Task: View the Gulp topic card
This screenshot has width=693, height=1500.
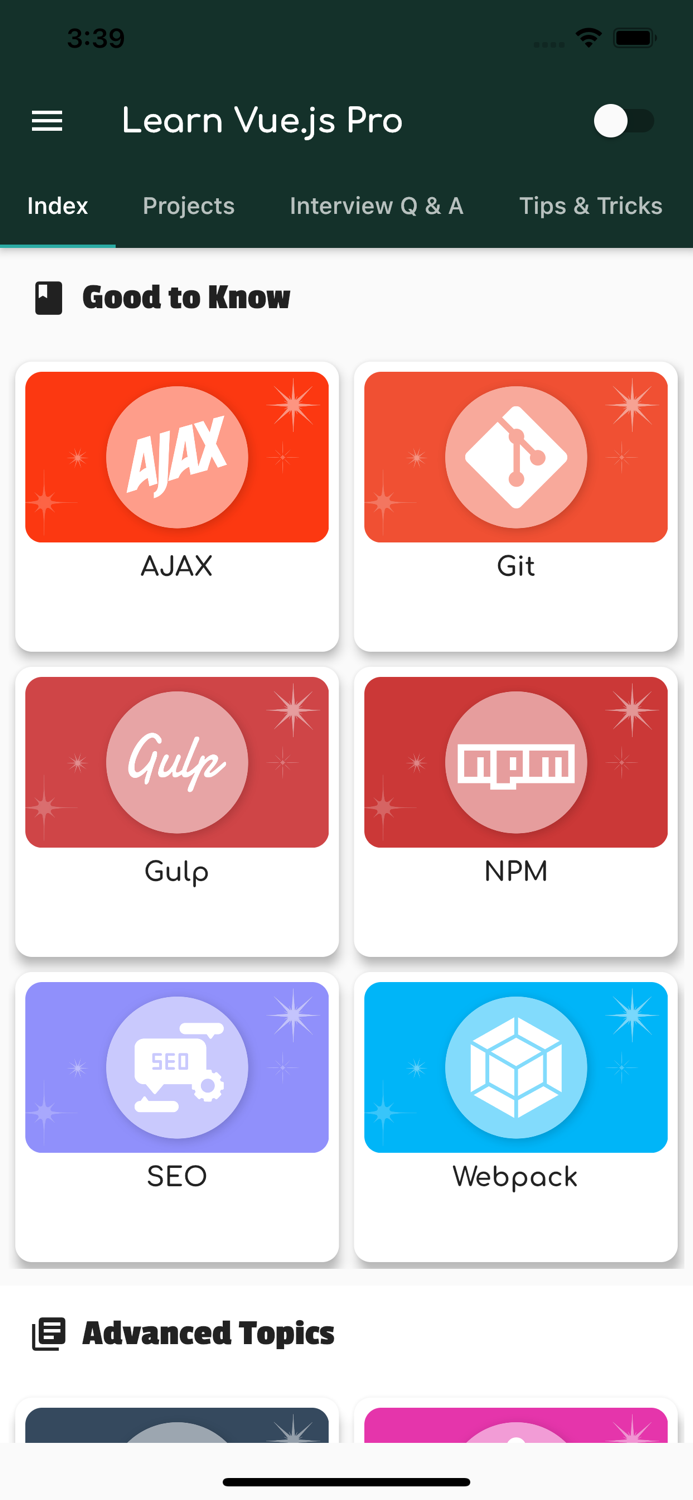Action: click(x=177, y=812)
